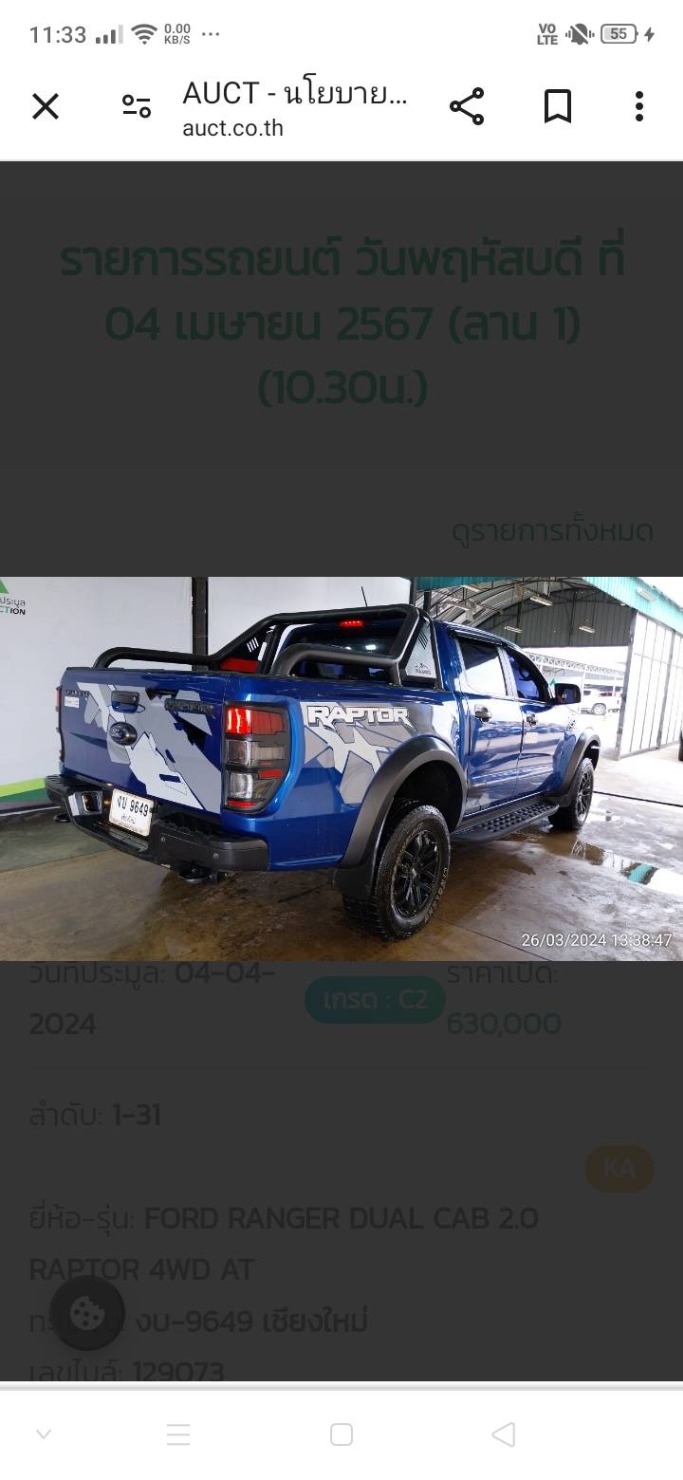
Task: Go back using the system back button
Action: click(x=504, y=1435)
